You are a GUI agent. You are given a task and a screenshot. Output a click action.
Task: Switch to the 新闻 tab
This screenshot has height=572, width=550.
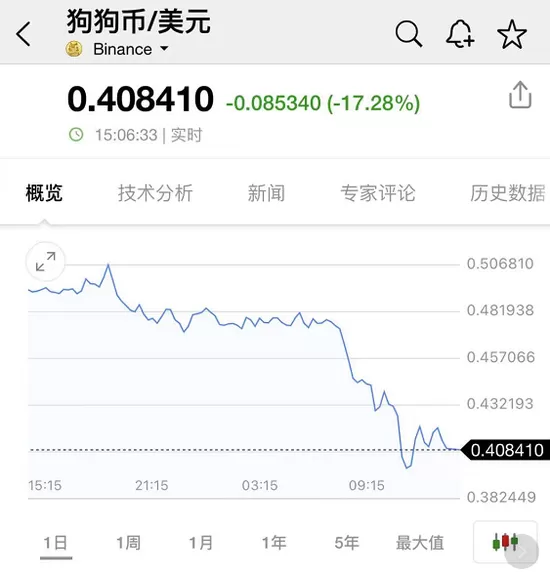pyautogui.click(x=266, y=193)
